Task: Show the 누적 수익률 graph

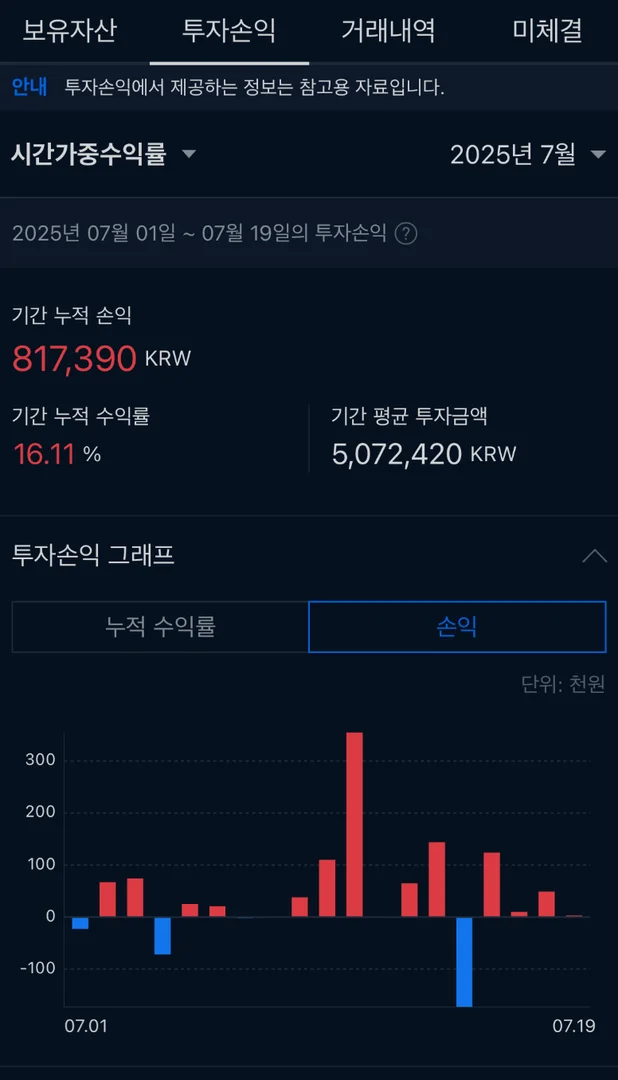Action: [160, 627]
